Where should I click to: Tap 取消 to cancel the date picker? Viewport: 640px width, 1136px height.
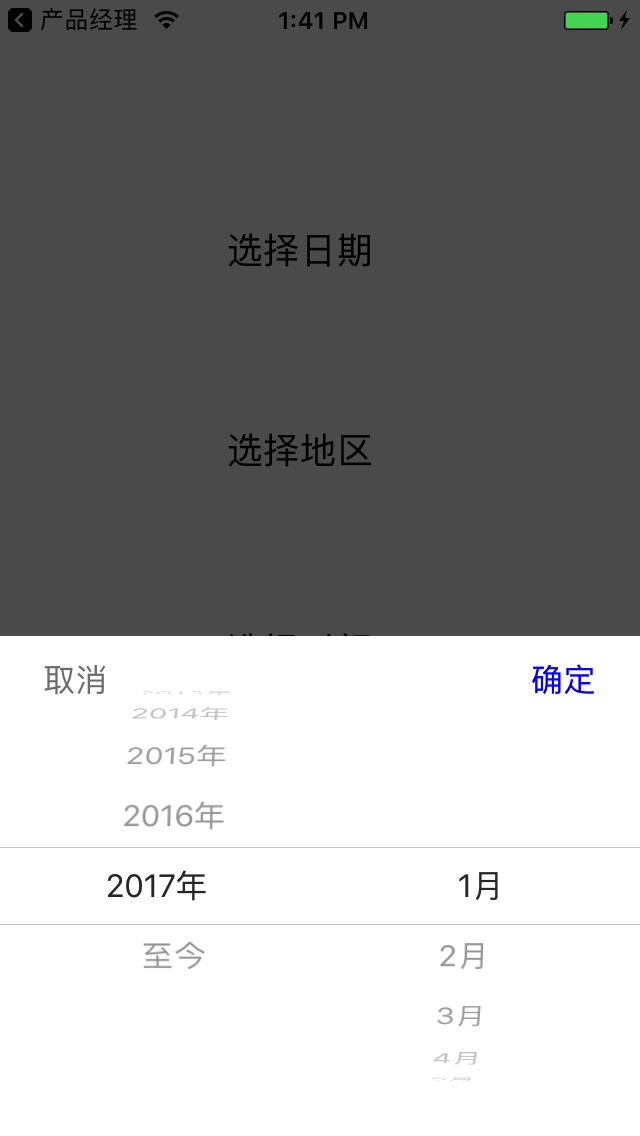point(75,680)
